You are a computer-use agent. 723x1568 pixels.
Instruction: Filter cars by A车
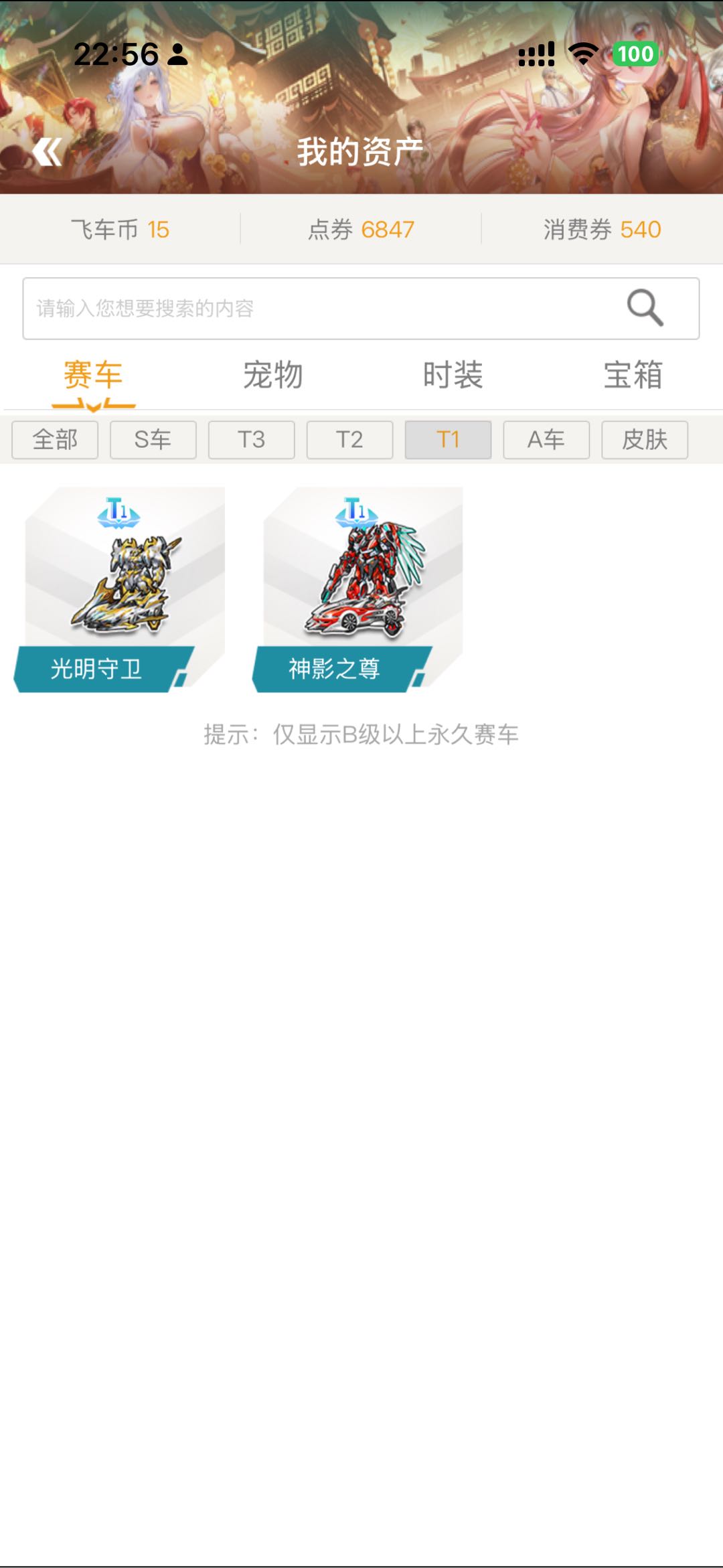coord(546,440)
